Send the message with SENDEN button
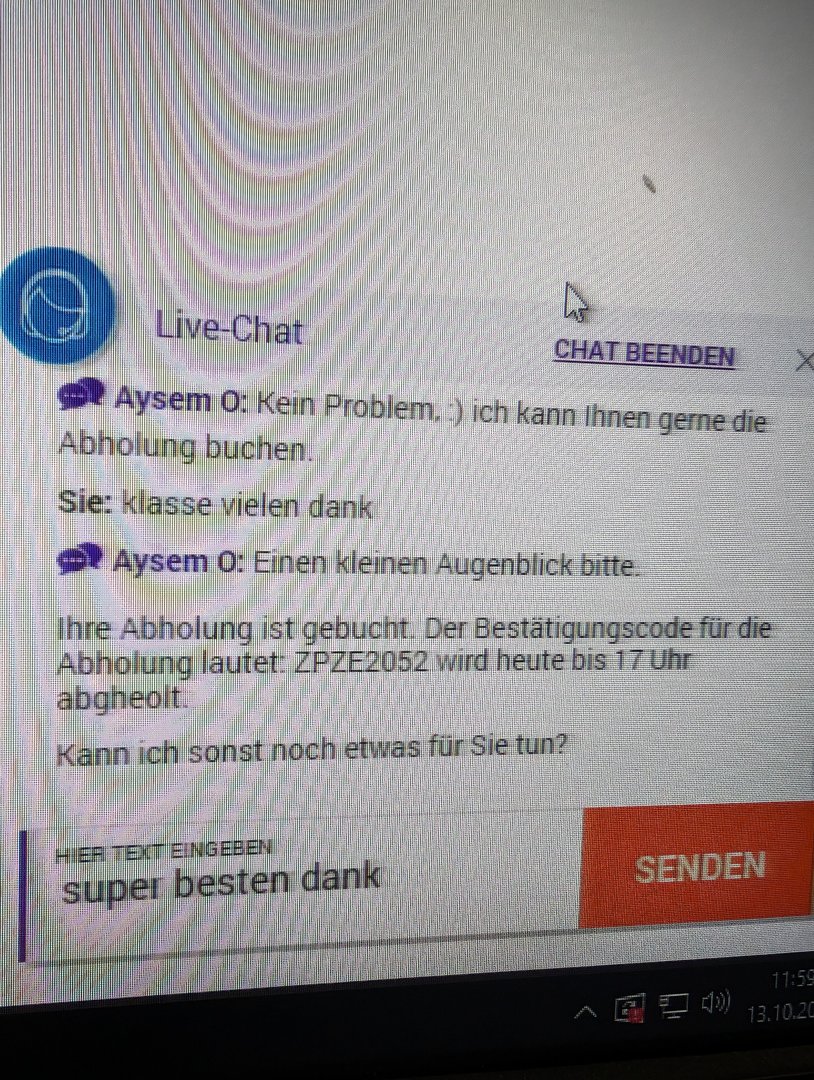 coord(700,868)
